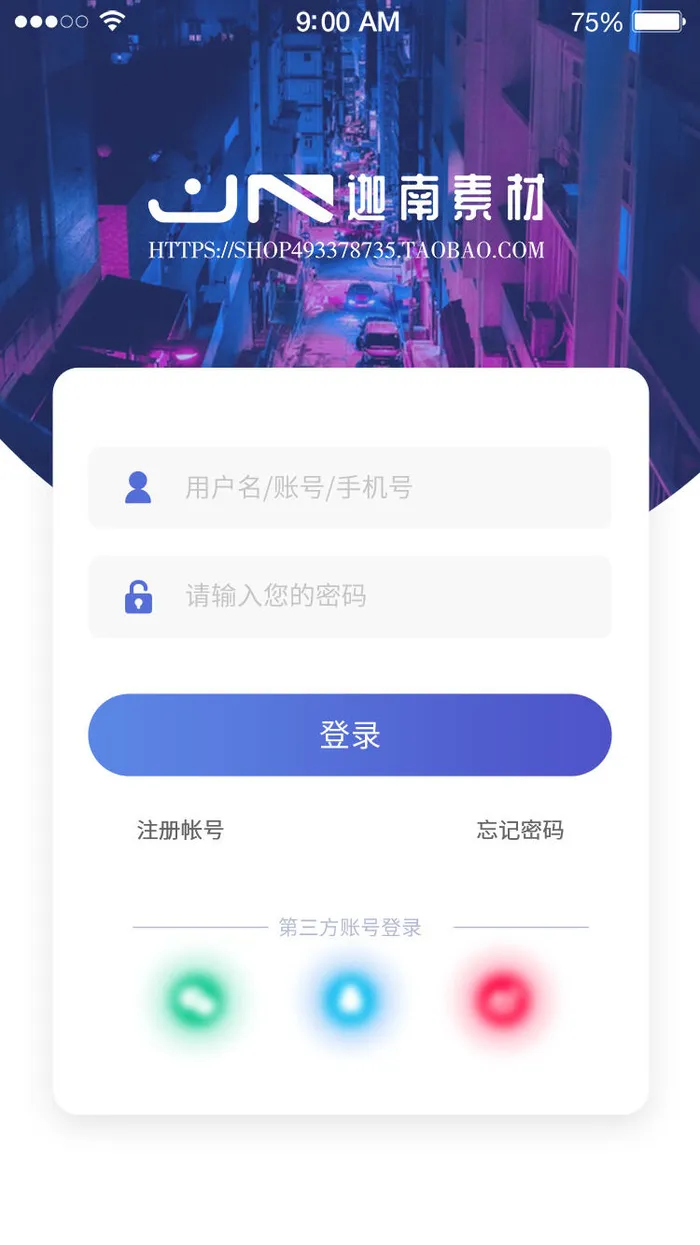Open 注册帐号 to register an account
This screenshot has width=700, height=1245.
coord(180,830)
